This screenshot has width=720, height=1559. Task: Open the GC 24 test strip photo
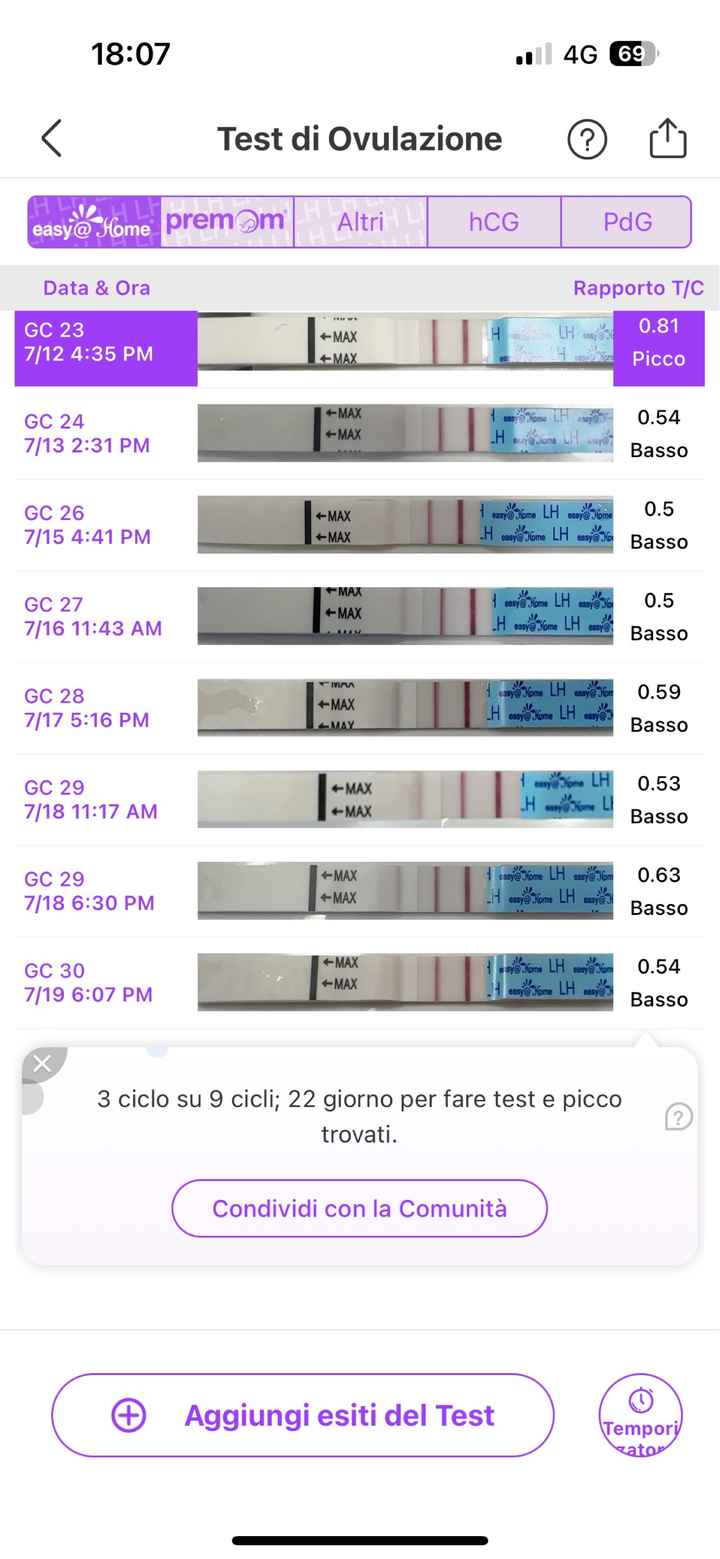point(405,433)
